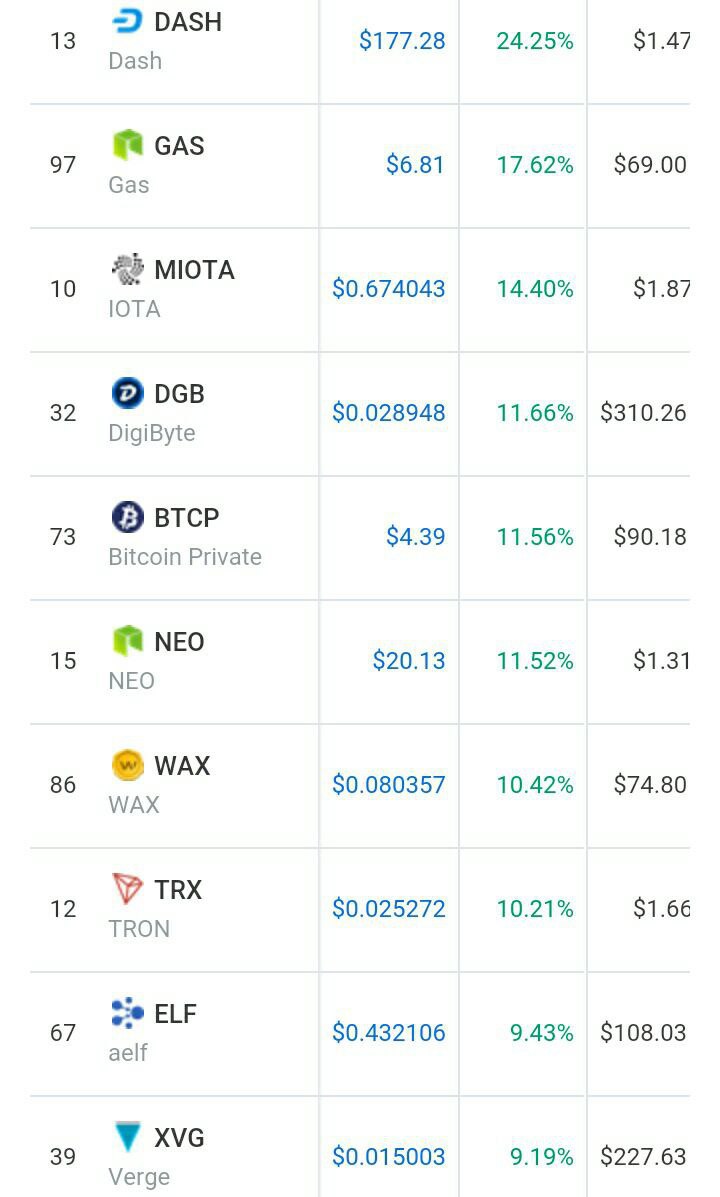The image size is (720, 1197).
Task: Open the ELF aelf coin page
Action: pyautogui.click(x=176, y=1014)
